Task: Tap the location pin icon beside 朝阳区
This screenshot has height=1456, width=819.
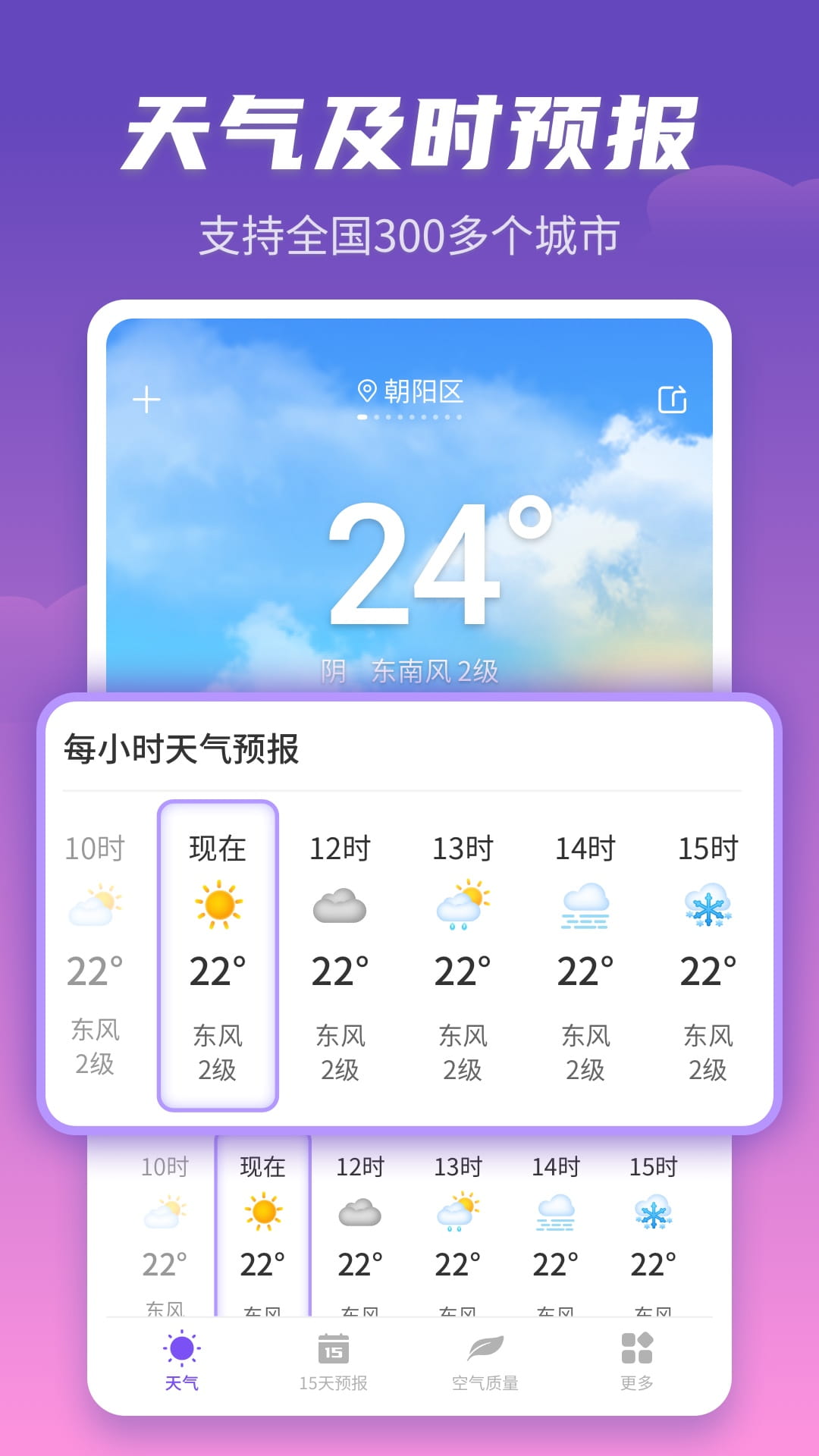Action: coord(366,391)
